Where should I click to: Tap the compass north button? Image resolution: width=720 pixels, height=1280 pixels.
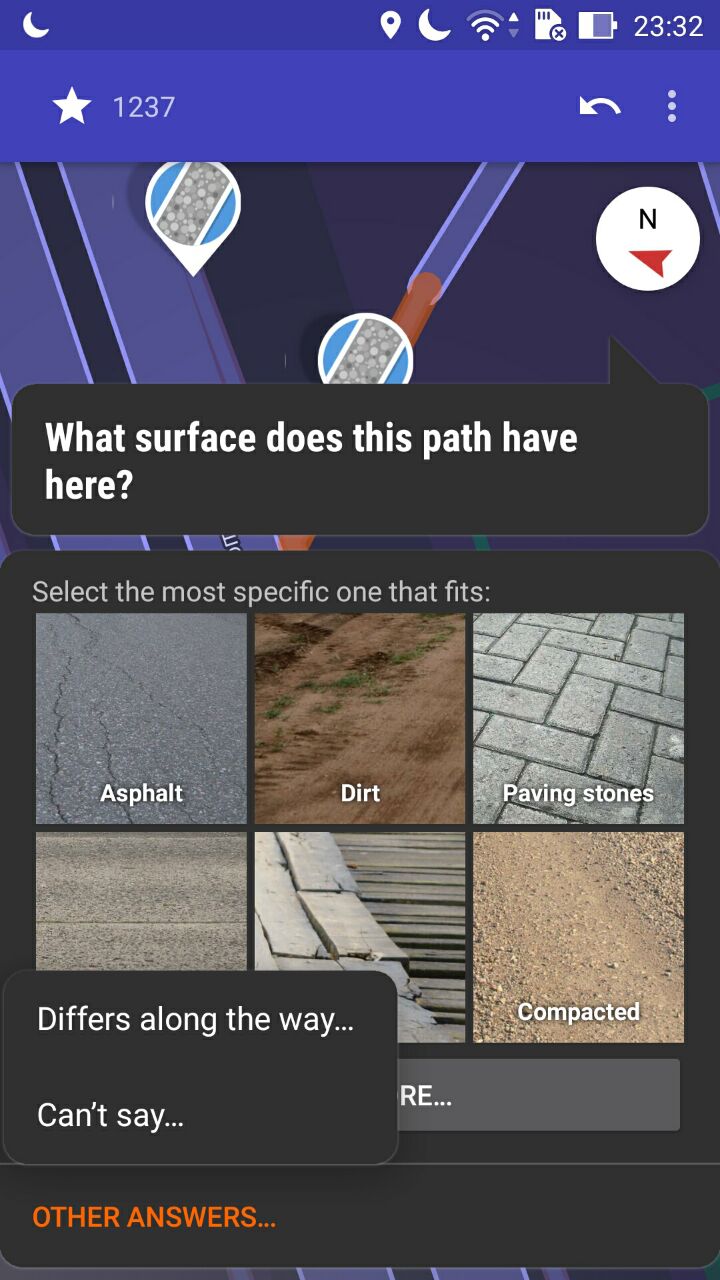(647, 239)
